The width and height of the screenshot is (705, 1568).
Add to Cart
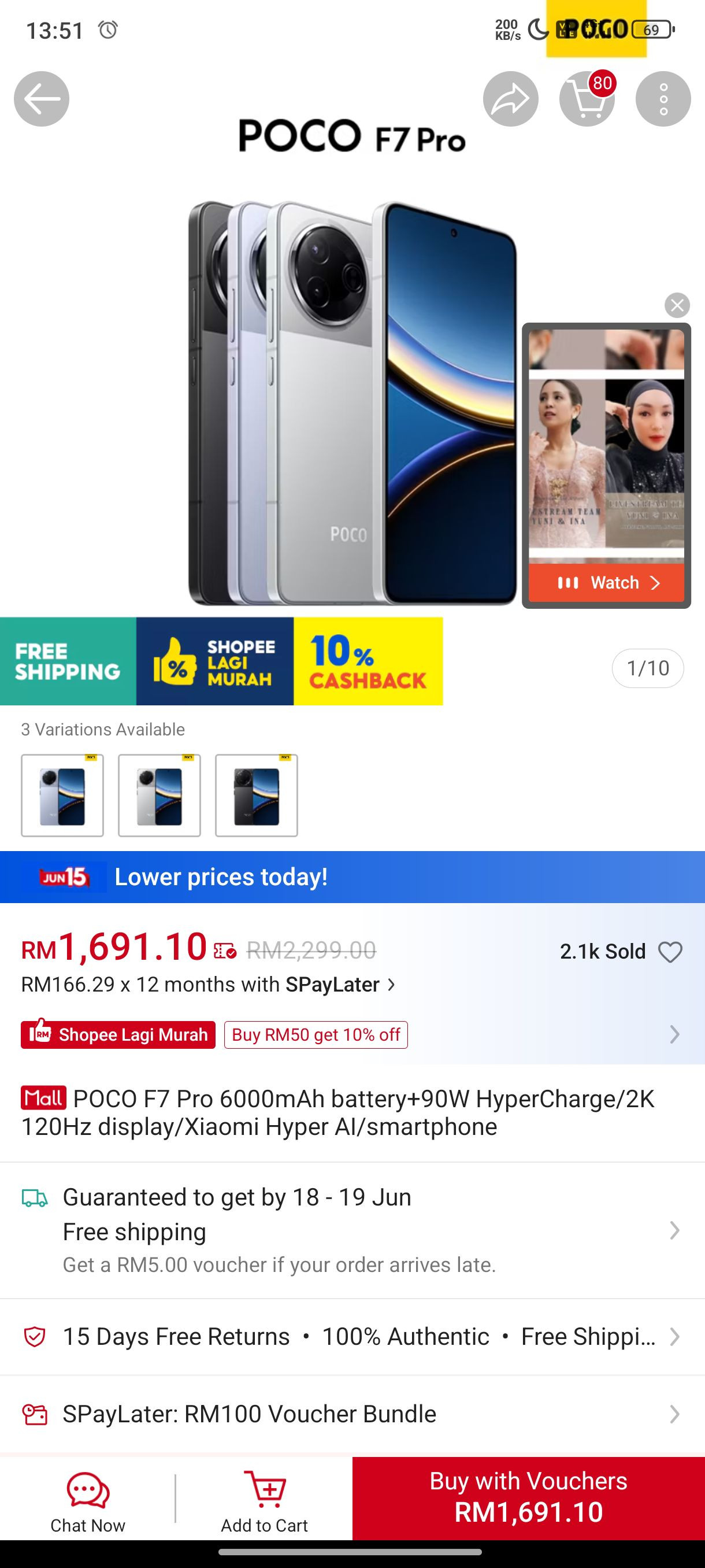[264, 1502]
